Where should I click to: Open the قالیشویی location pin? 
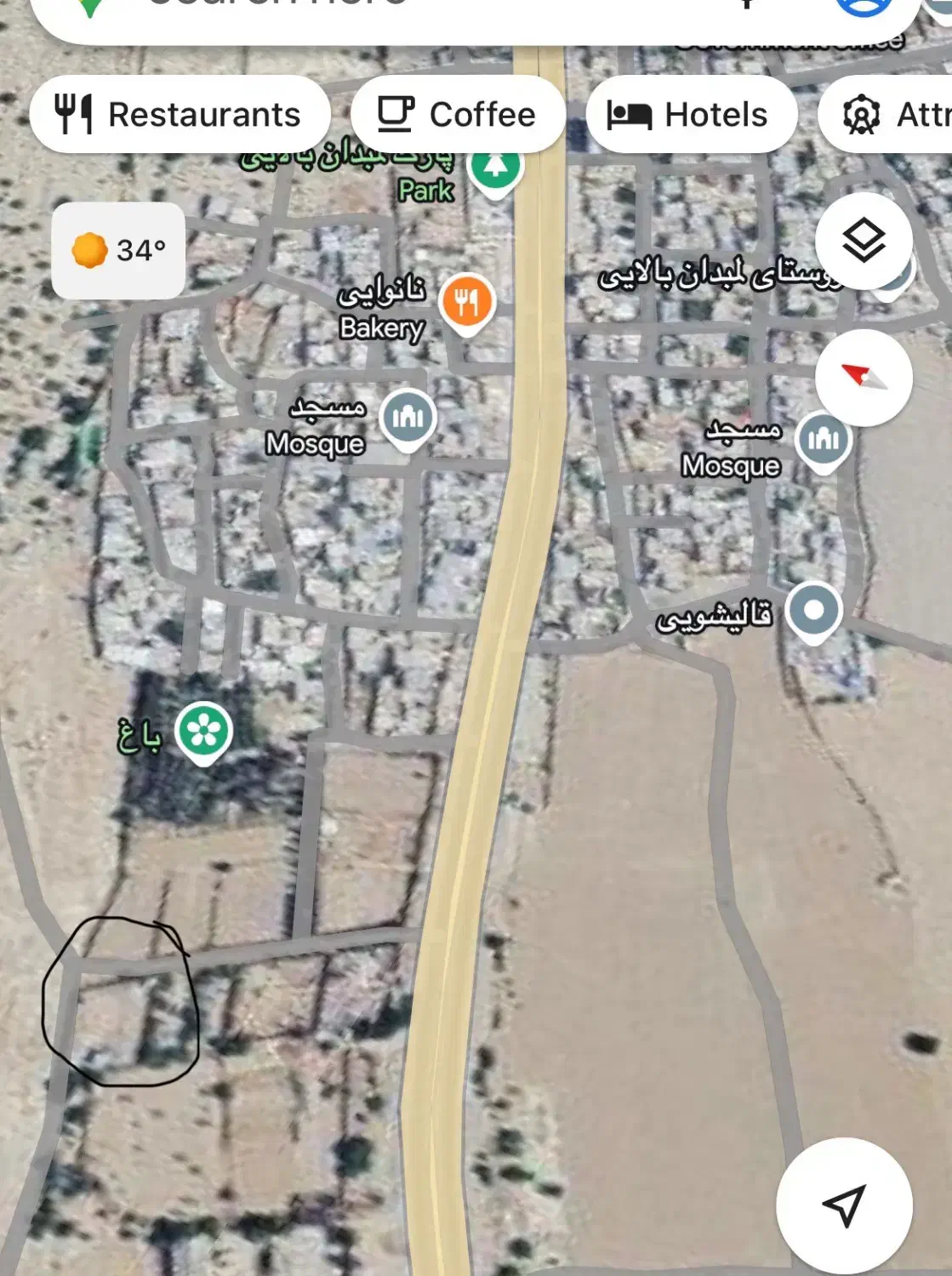click(814, 610)
